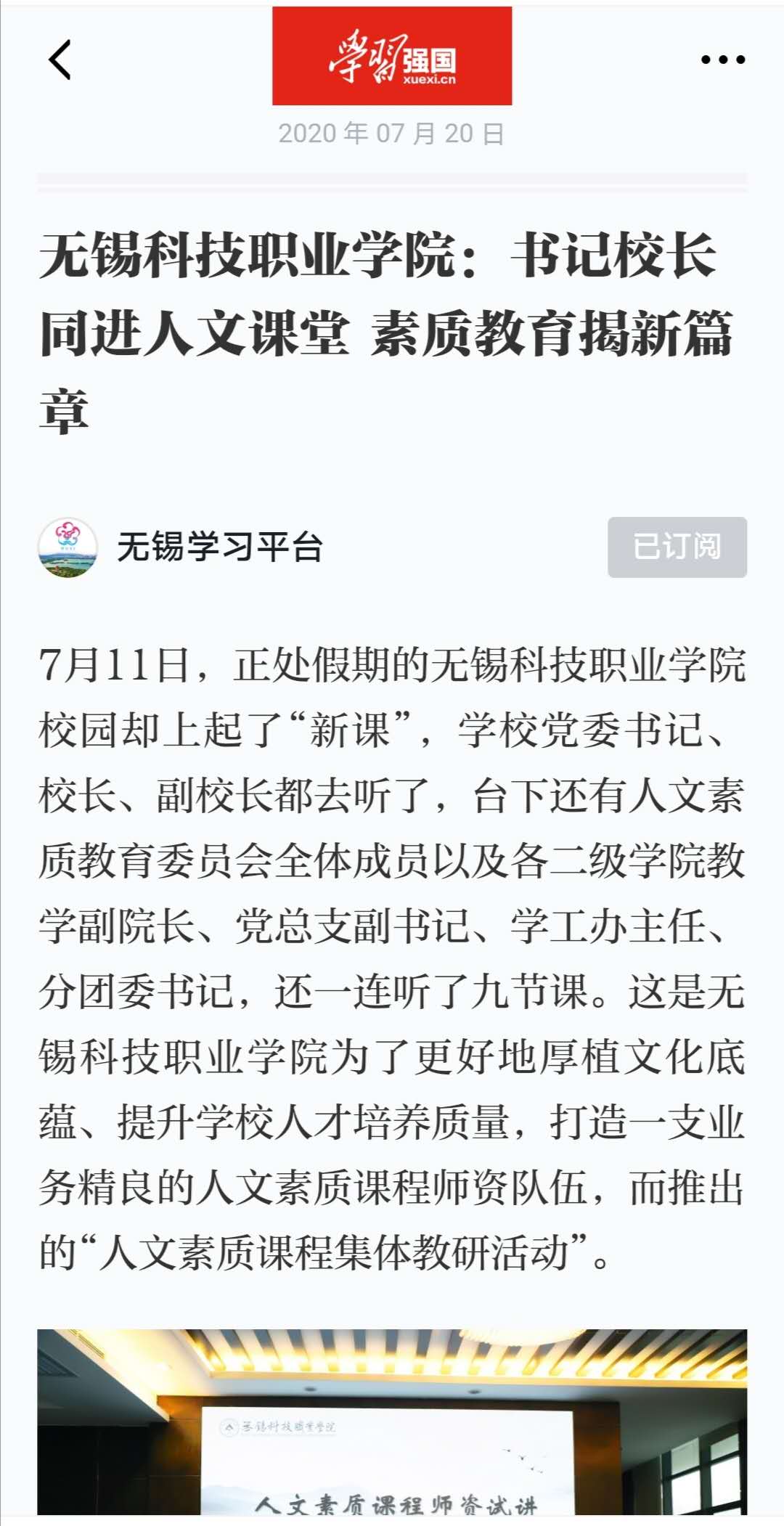This screenshot has width=784, height=1526.
Task: Open the 无锡学习平台 publisher profile
Action: coord(219,547)
